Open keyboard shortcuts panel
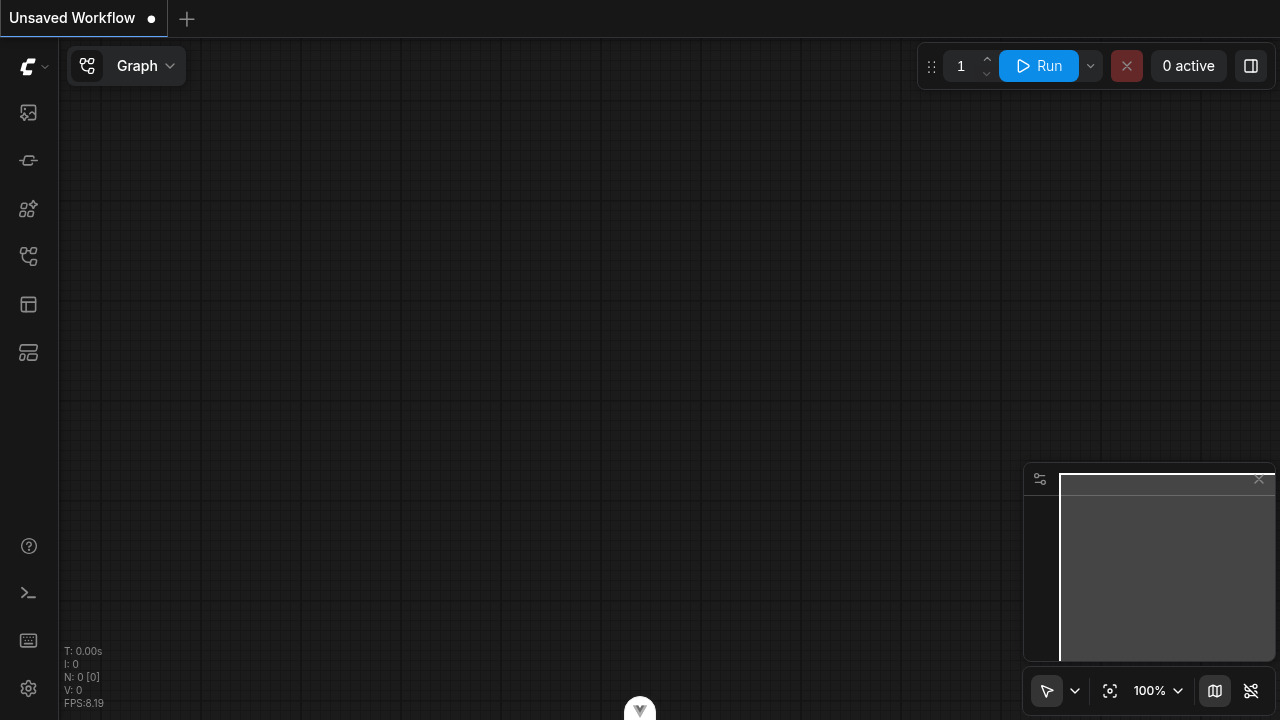Viewport: 1280px width, 720px height. [29, 641]
